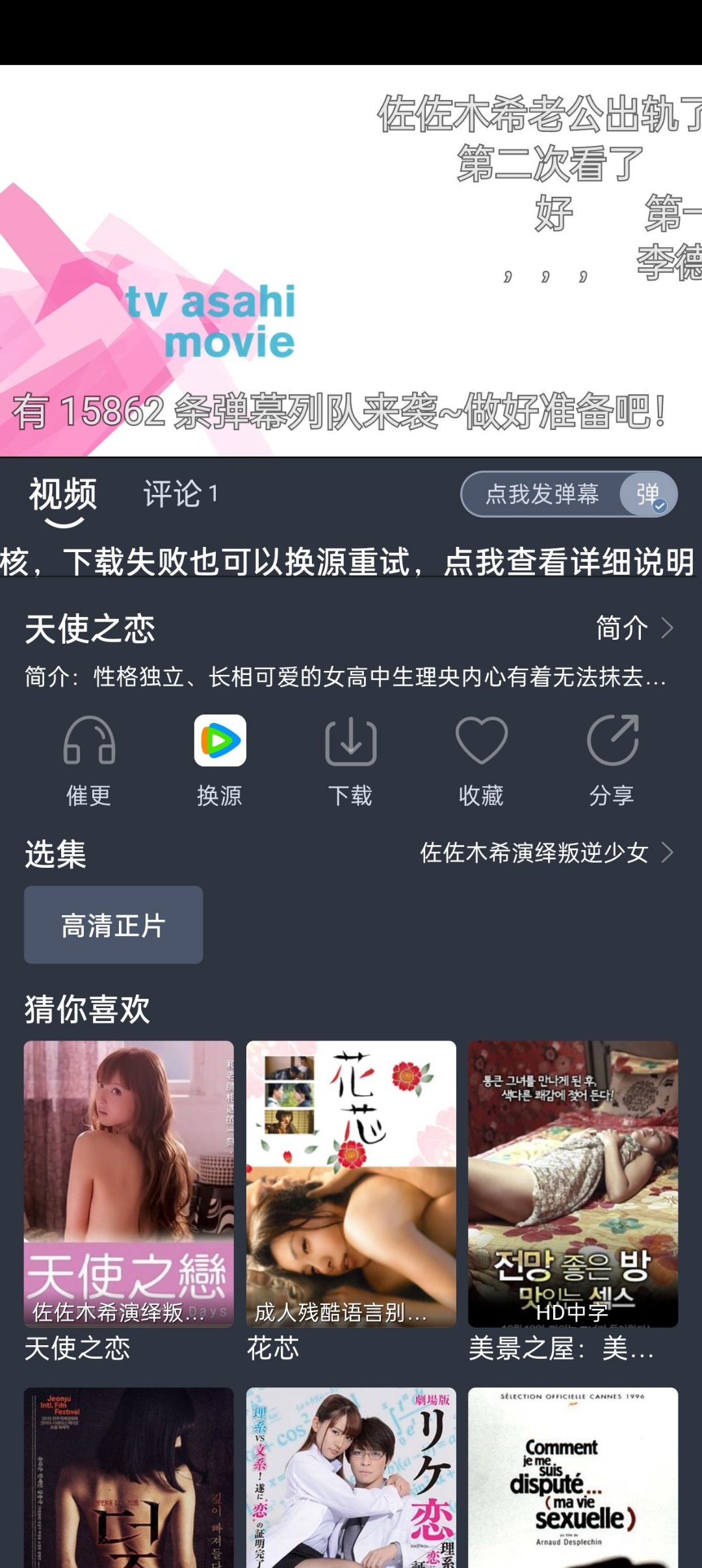702x1568 pixels.
Task: Tap 催更 to request updates
Action: [89, 759]
